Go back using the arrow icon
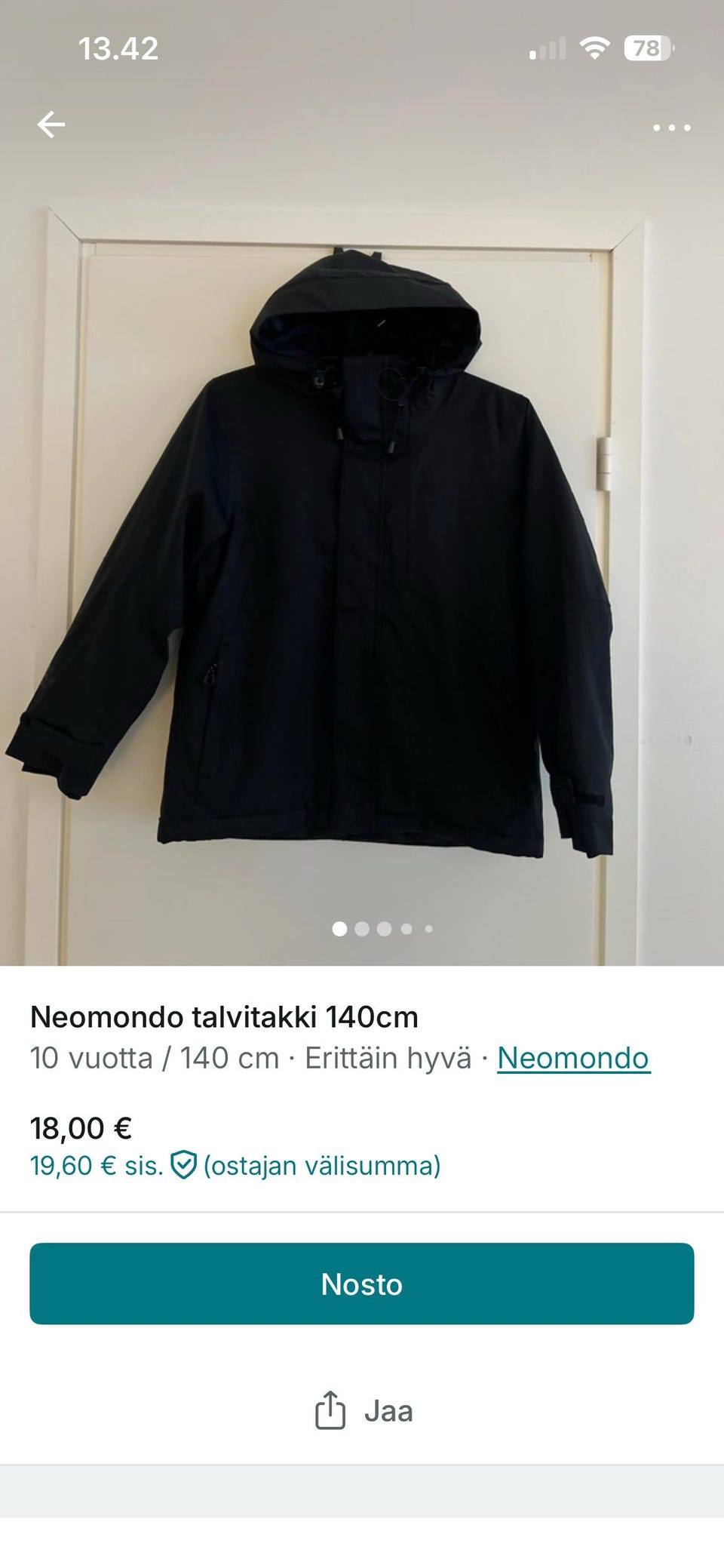724x1568 pixels. (51, 125)
